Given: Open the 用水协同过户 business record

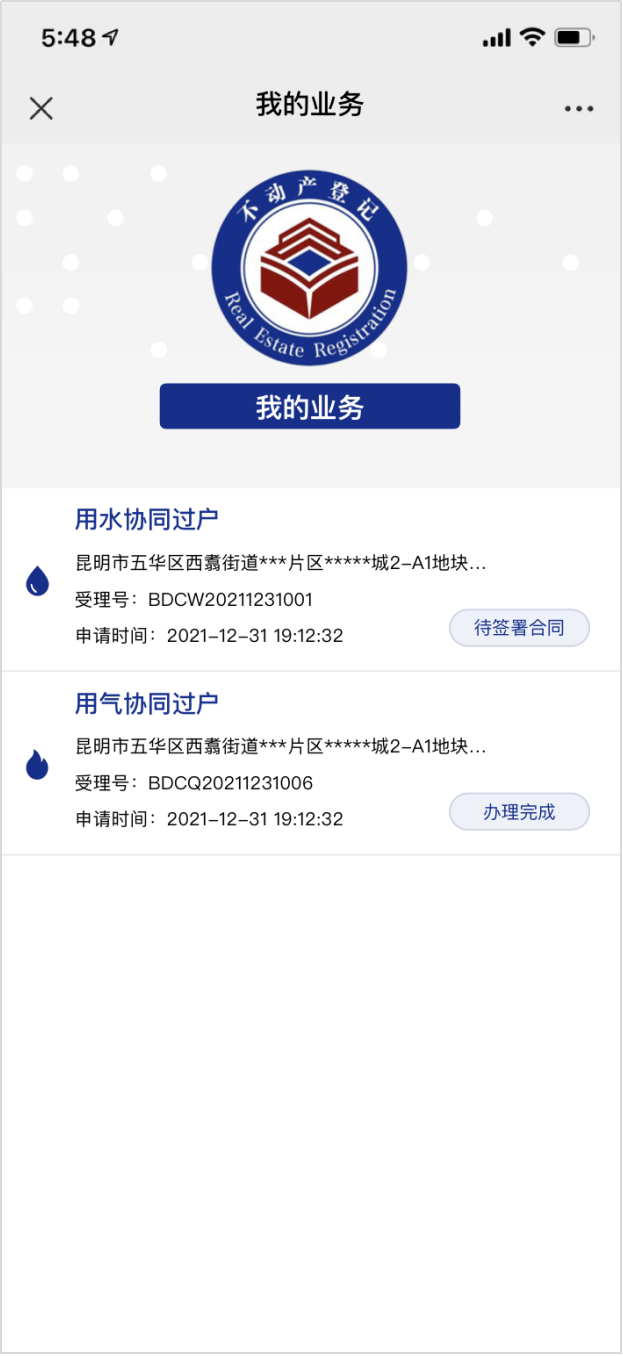Looking at the screenshot, I should (x=147, y=520).
